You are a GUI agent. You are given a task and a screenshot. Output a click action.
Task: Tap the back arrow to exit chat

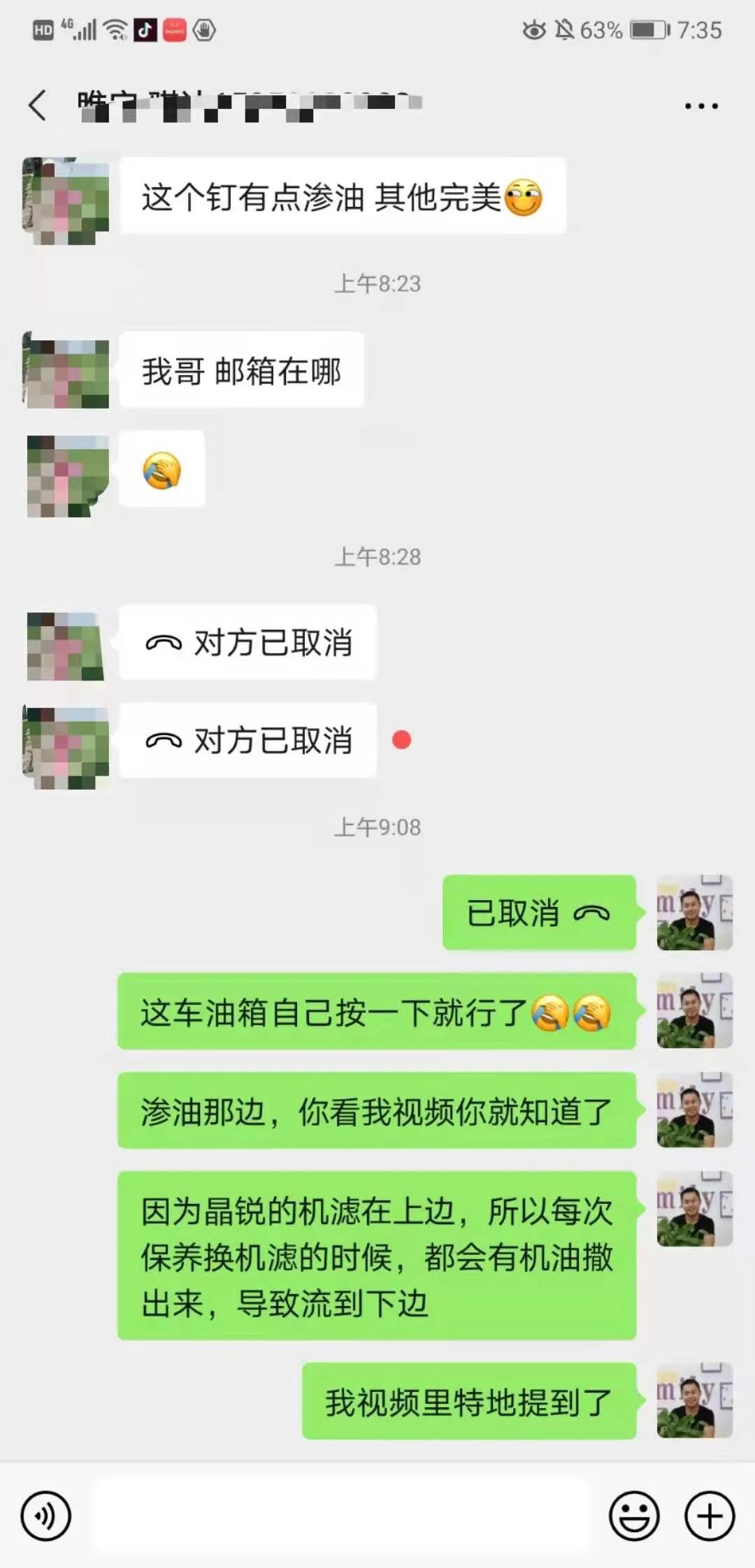tap(38, 103)
